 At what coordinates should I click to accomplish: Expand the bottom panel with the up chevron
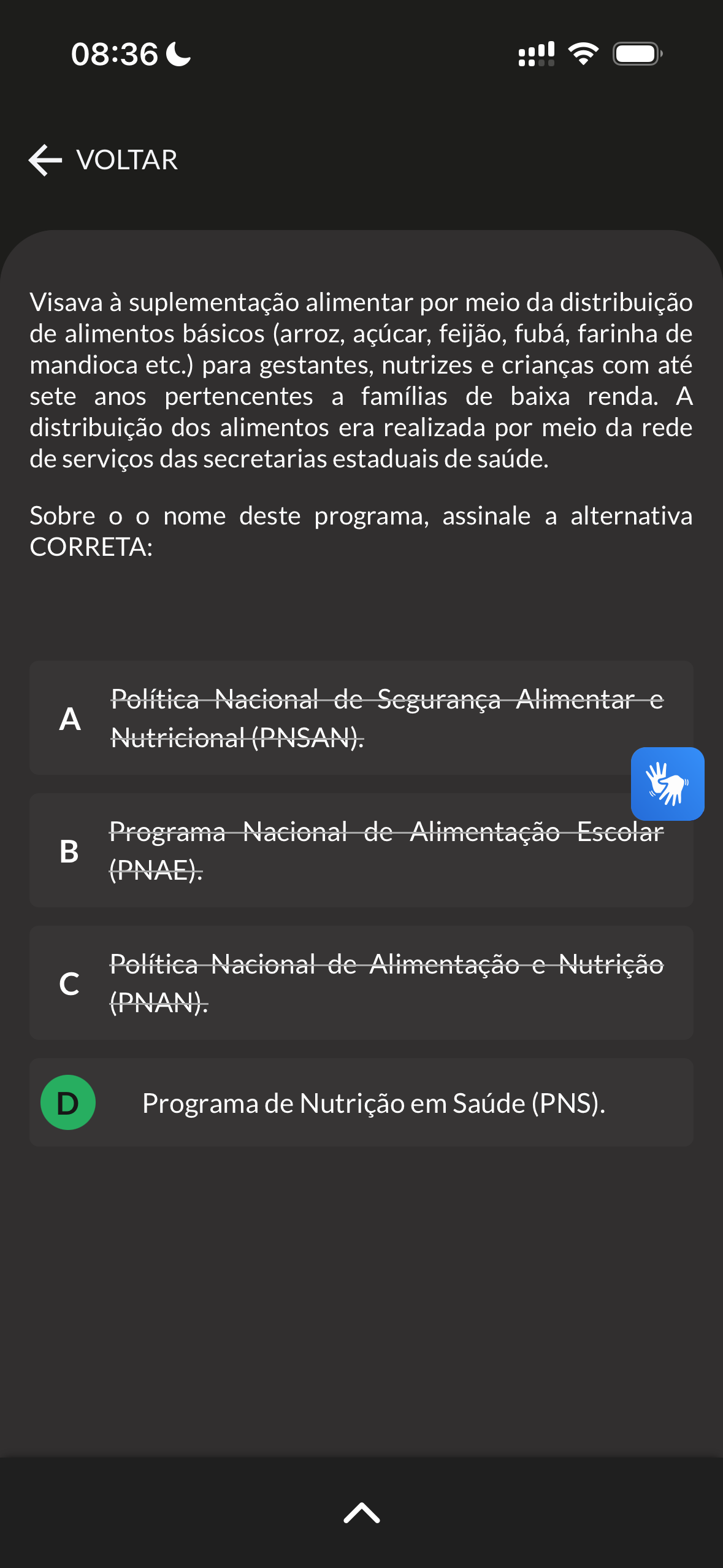[362, 1513]
